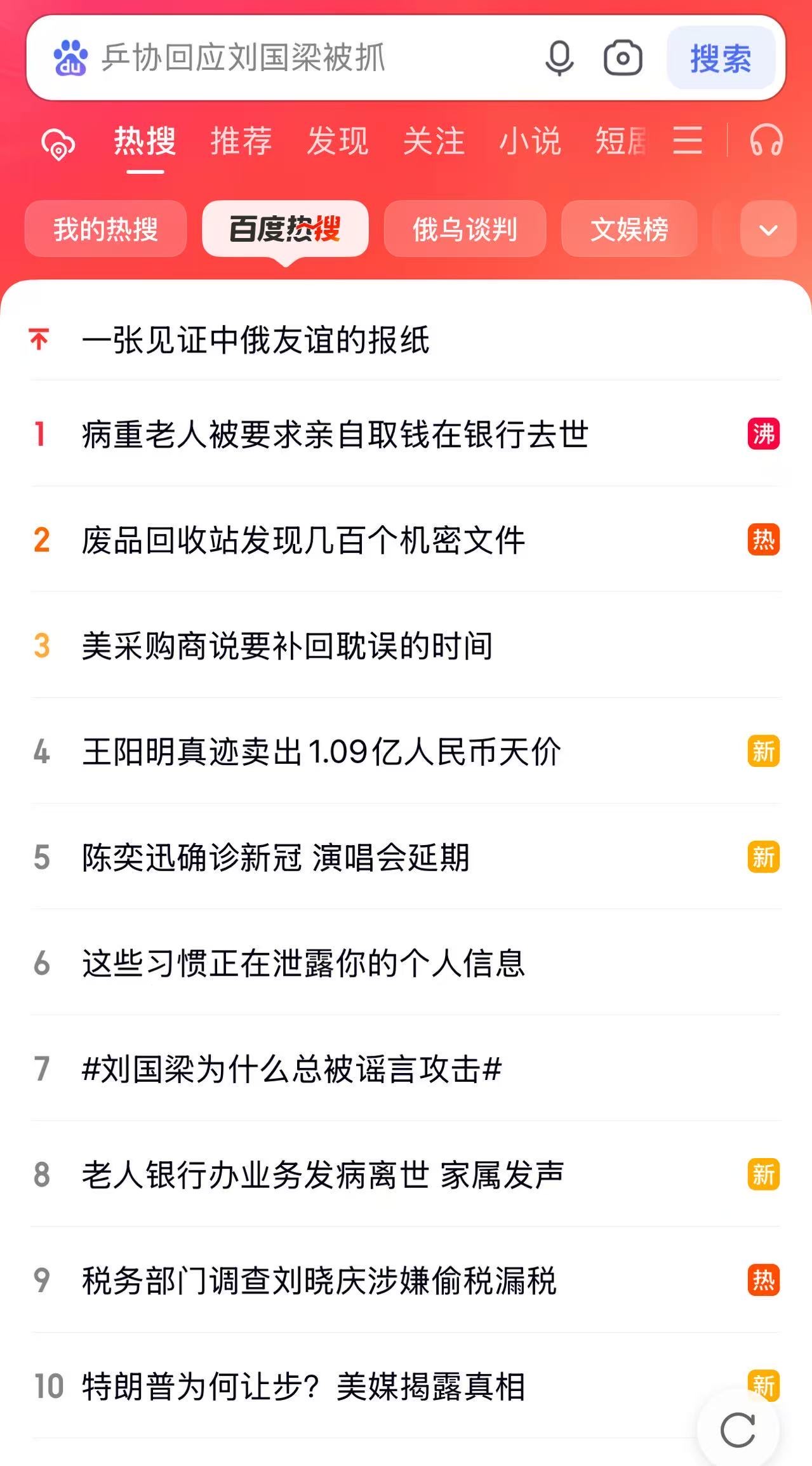The height and width of the screenshot is (1466, 812).
Task: Select the 文娱榜 chip
Action: click(629, 229)
